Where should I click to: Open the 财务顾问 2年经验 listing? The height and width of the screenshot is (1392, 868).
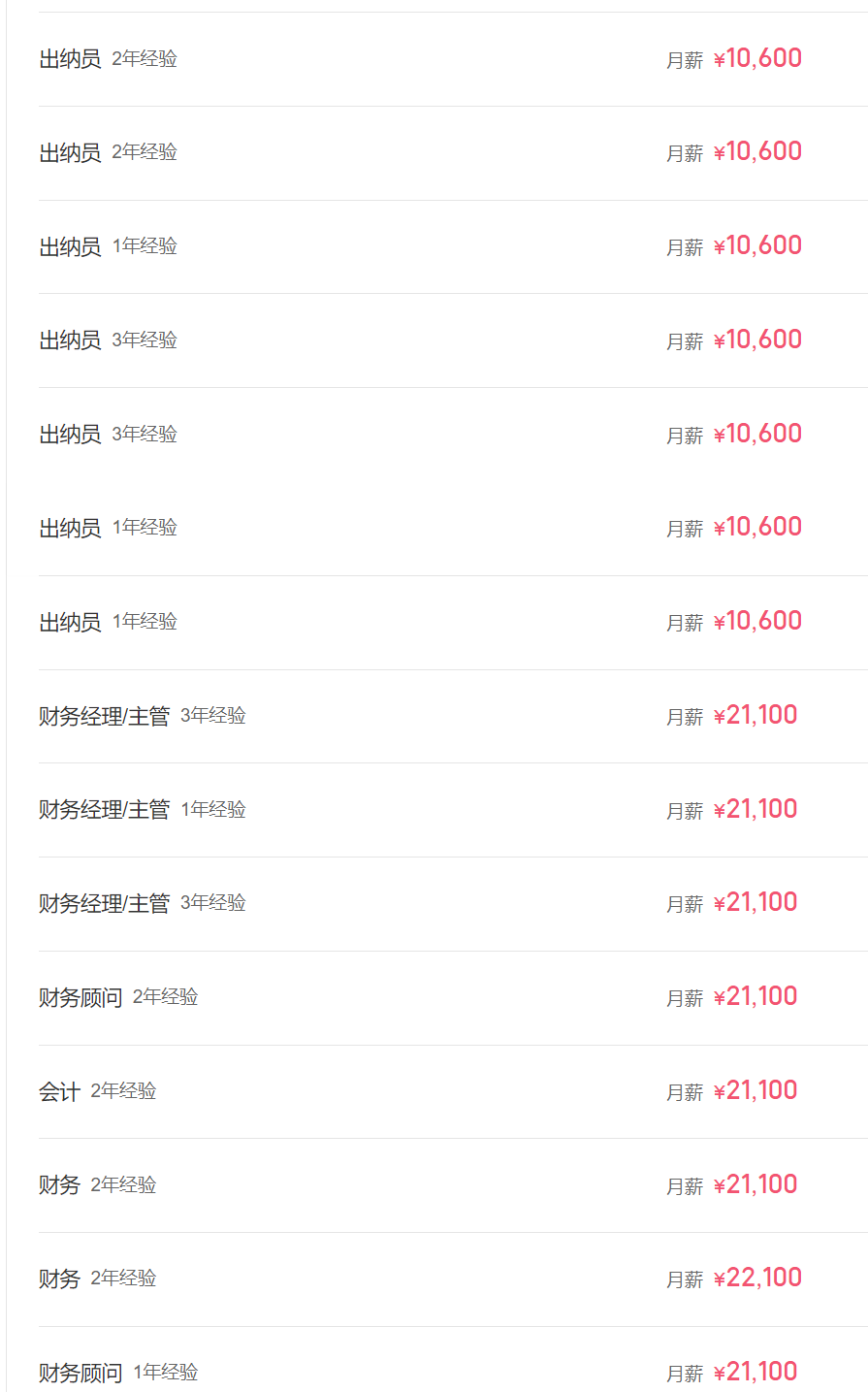pos(453,998)
